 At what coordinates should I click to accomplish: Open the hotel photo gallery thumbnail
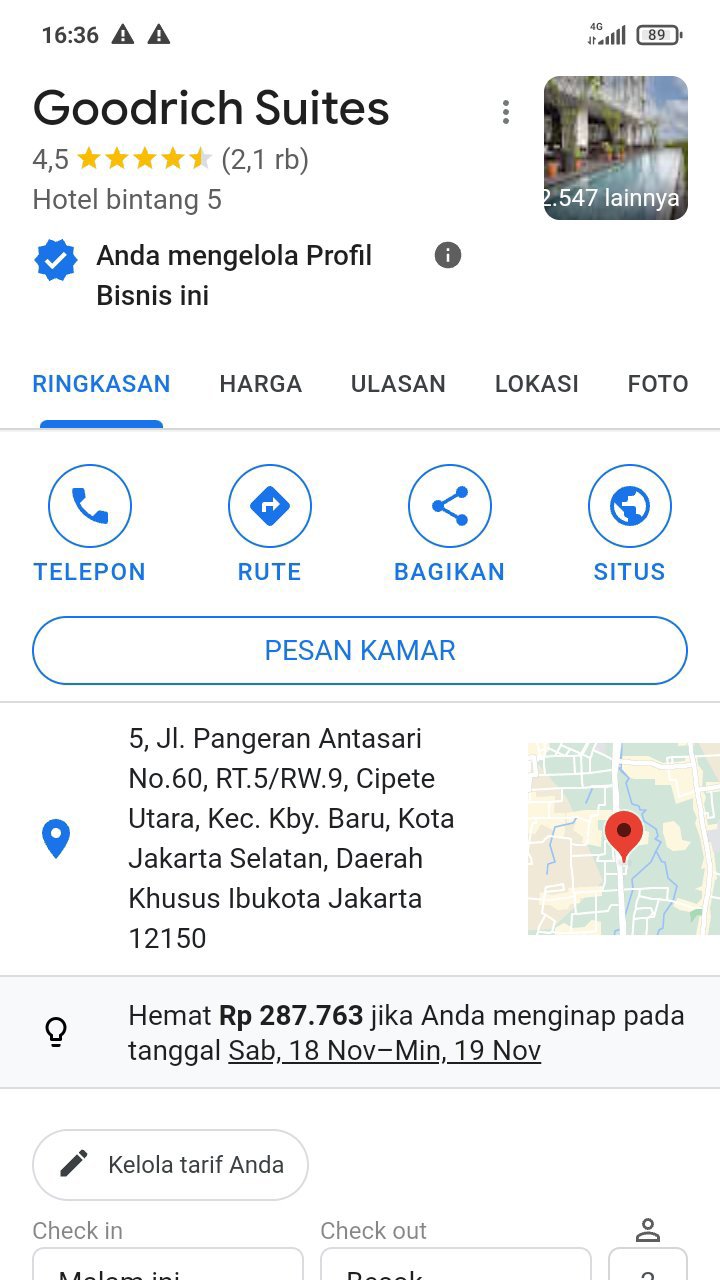pyautogui.click(x=615, y=148)
